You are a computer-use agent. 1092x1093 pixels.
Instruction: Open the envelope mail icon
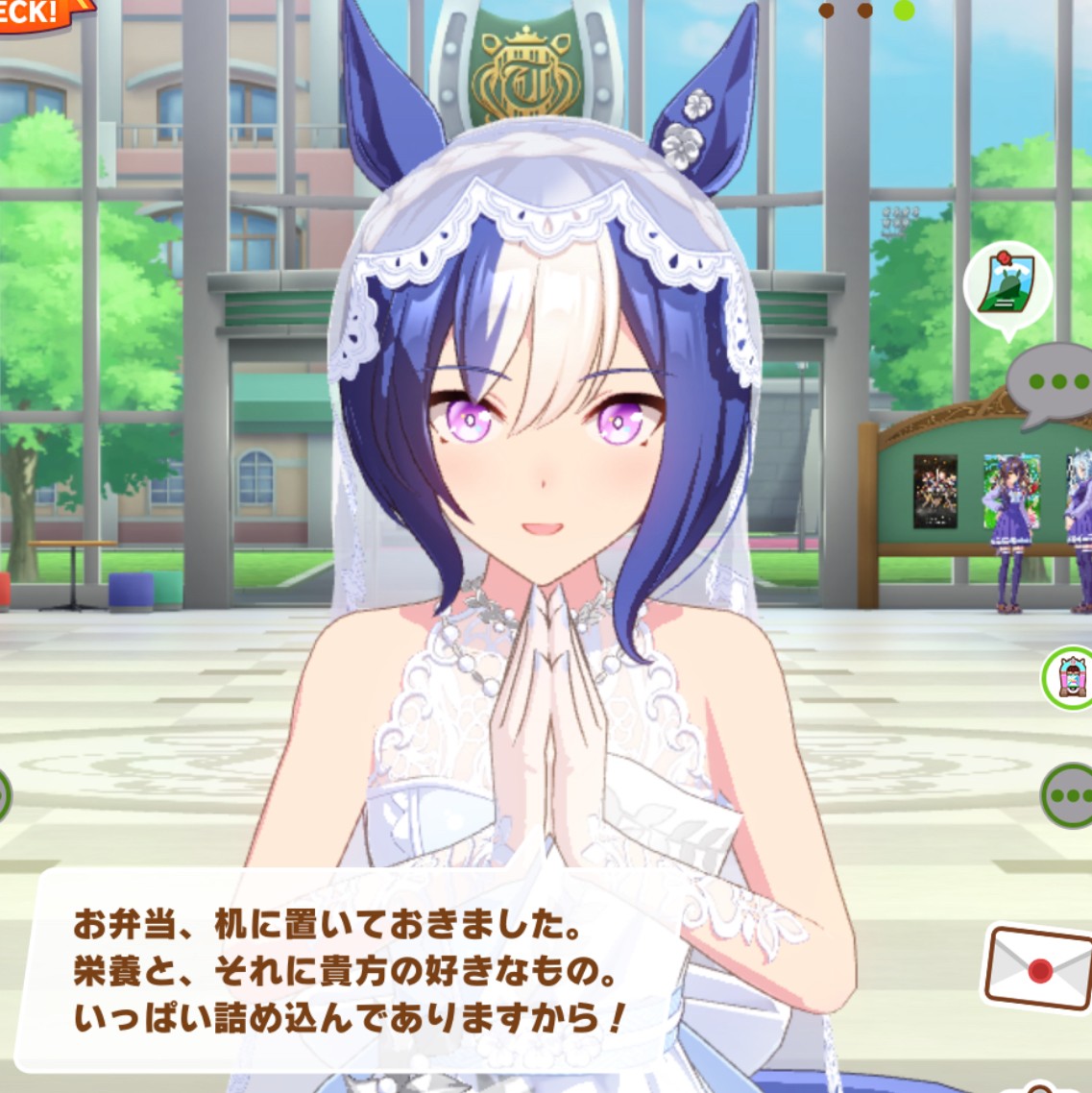[x=1039, y=967]
